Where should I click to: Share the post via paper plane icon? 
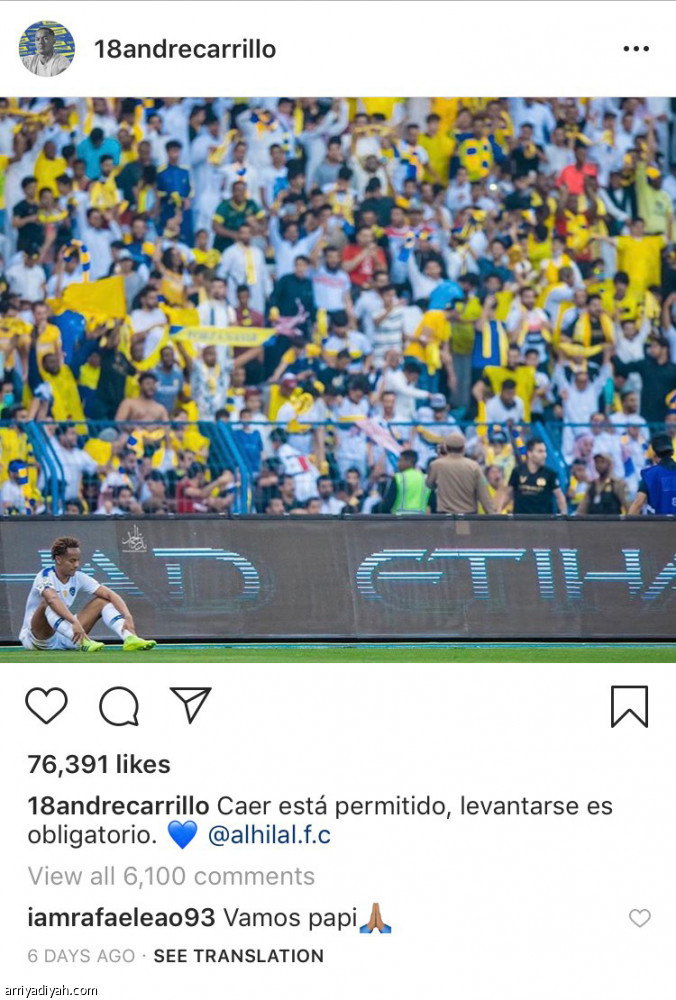point(190,705)
